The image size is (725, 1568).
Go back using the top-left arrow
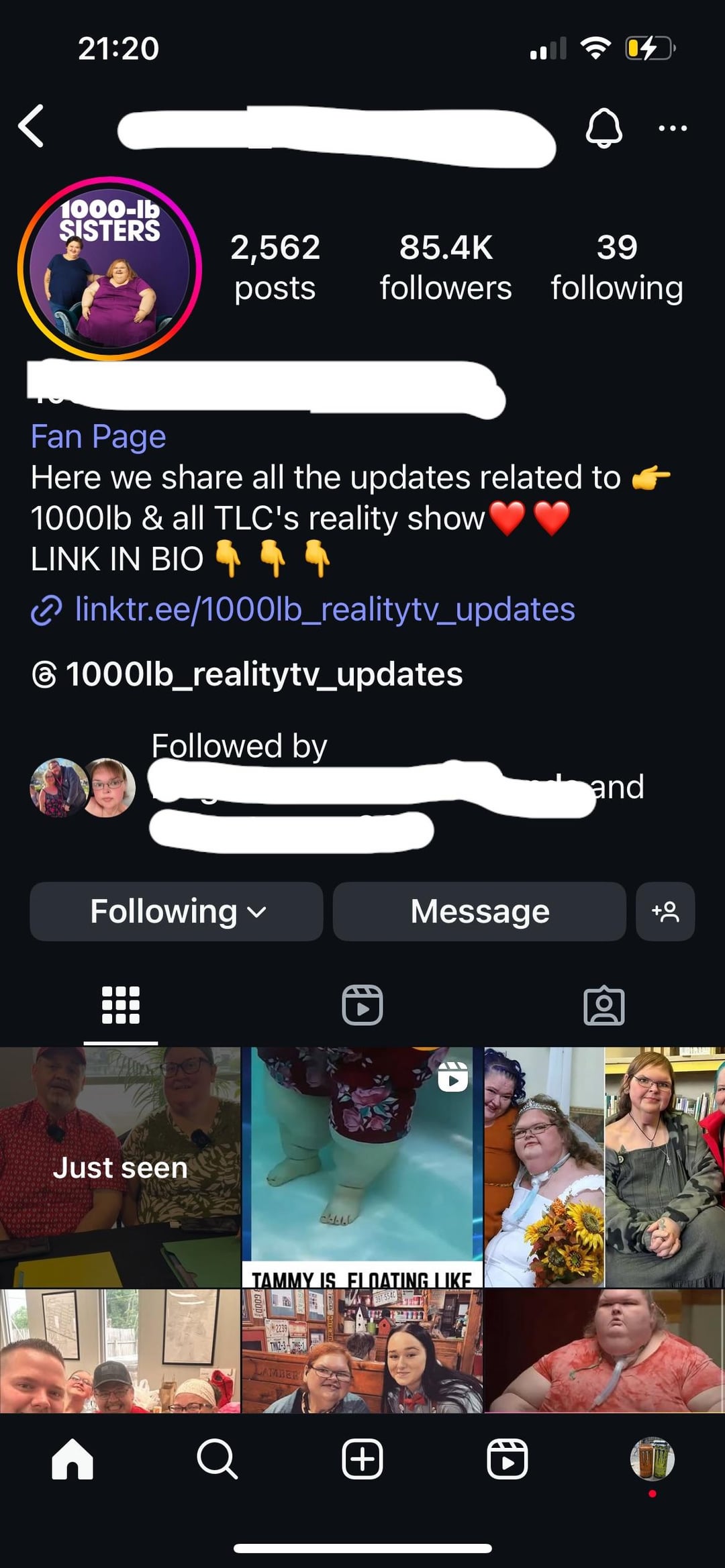(32, 126)
